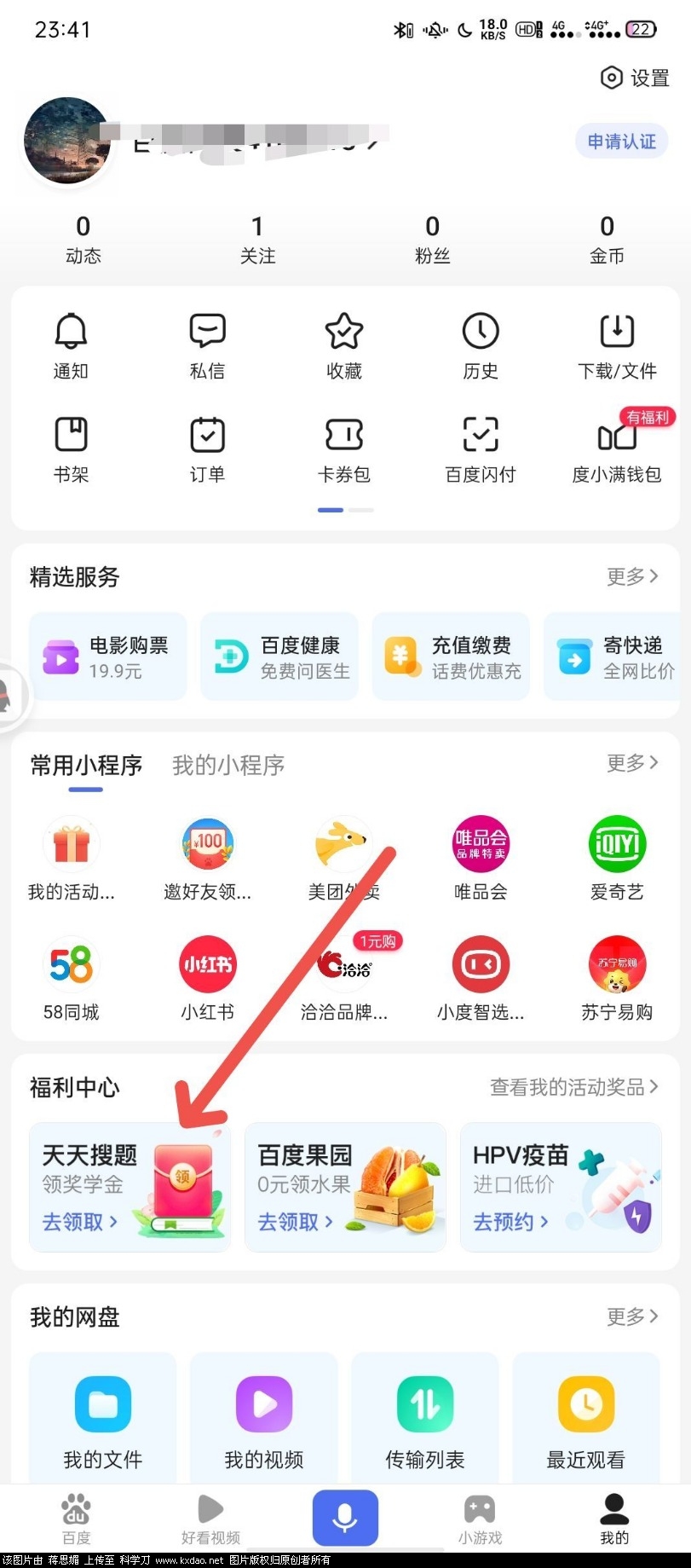The image size is (691, 1568).
Task: Open 百度果园 card
Action: [x=345, y=1188]
